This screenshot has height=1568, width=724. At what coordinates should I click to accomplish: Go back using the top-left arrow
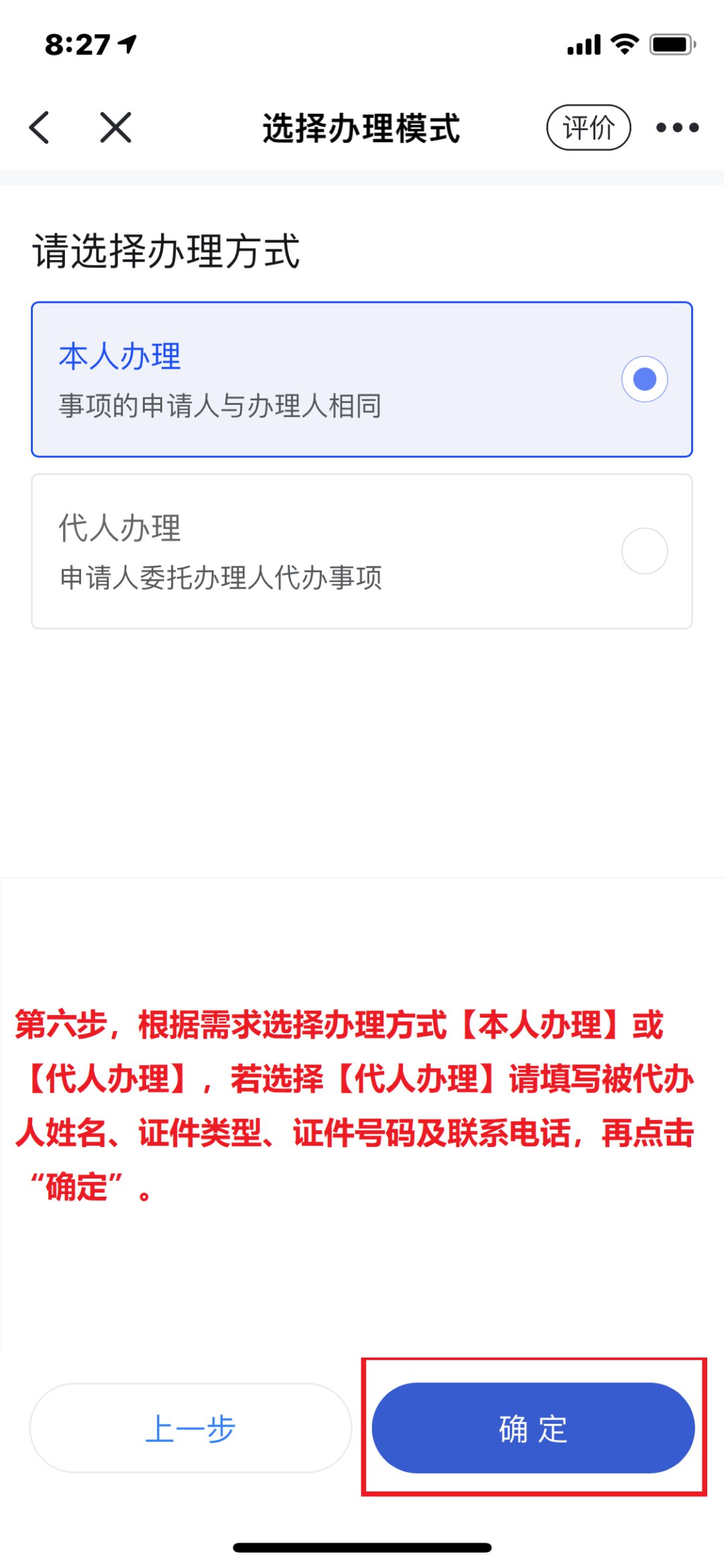(x=40, y=127)
